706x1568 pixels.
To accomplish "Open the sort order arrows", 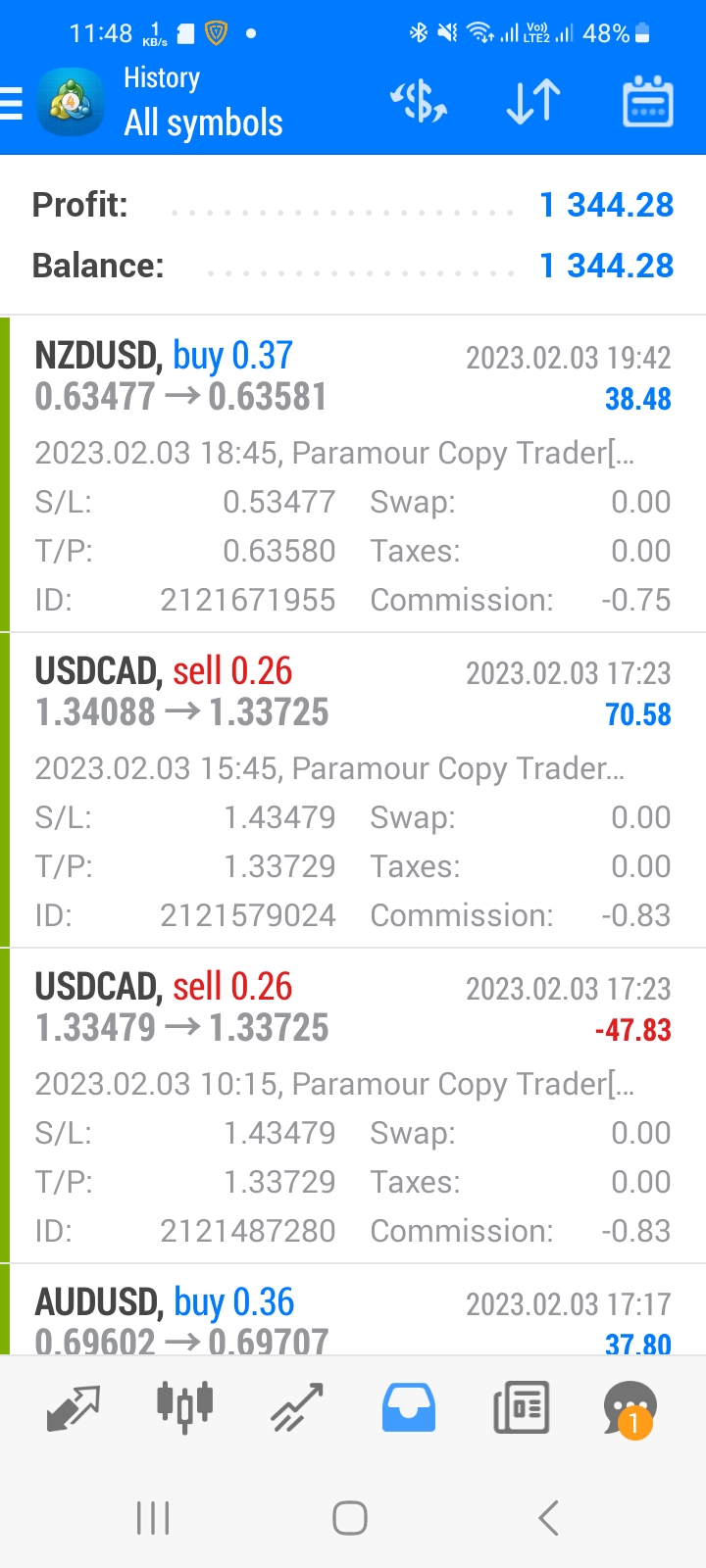I will 533,102.
